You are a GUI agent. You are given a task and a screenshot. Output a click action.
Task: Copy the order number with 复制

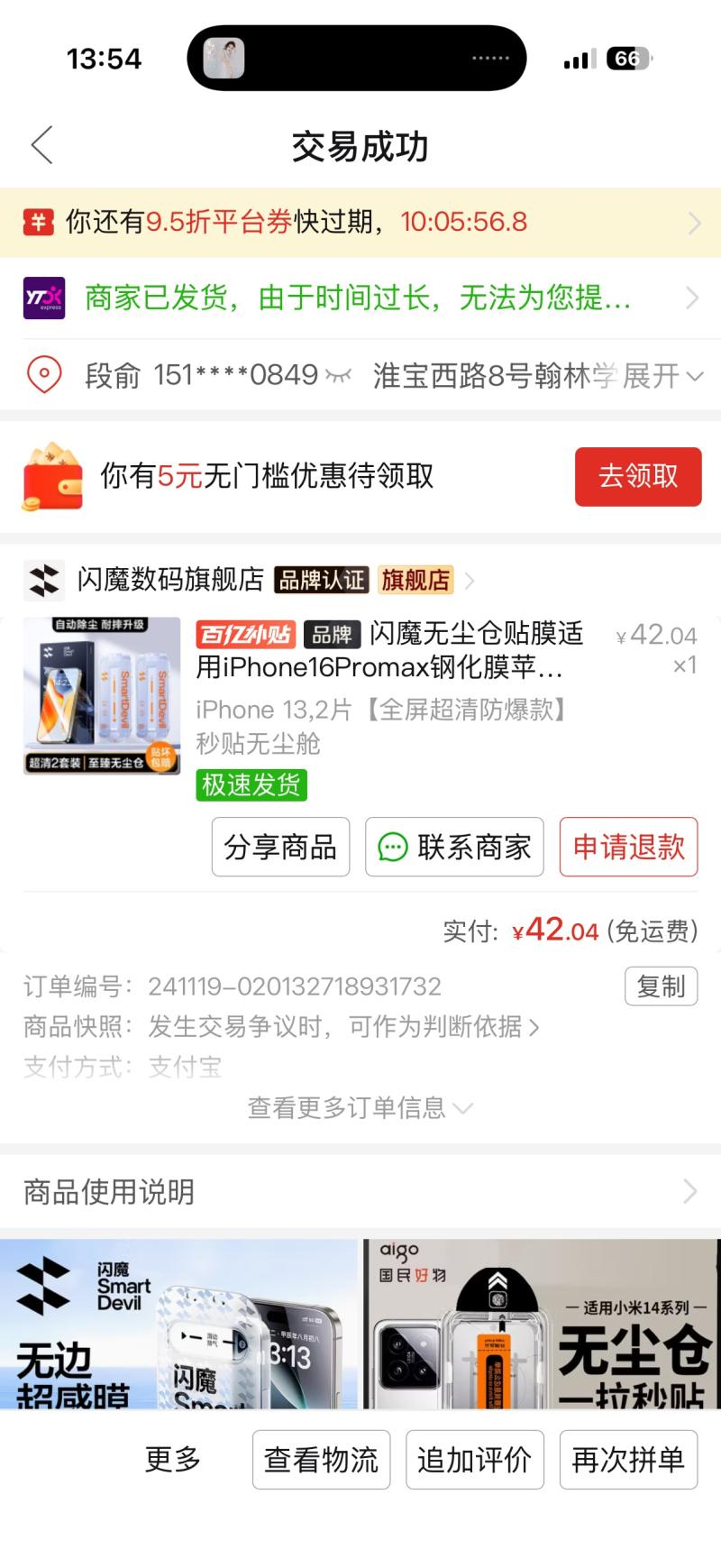point(661,986)
